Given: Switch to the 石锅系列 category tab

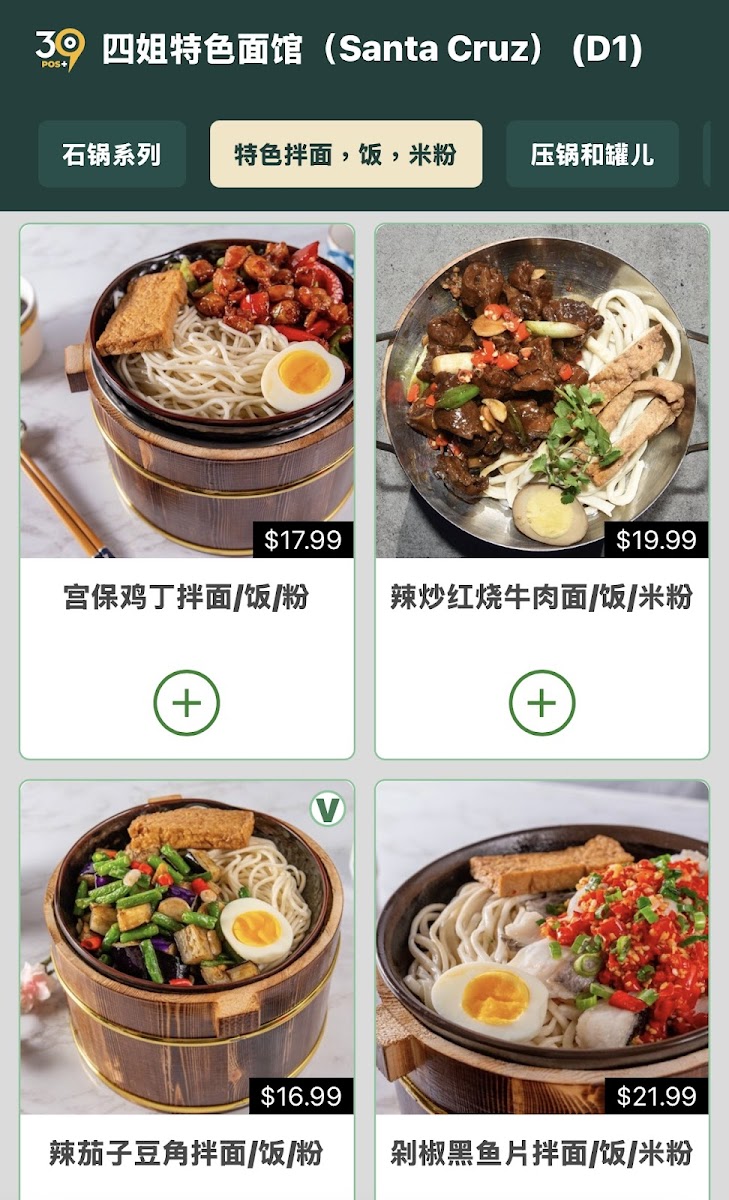Looking at the screenshot, I should 112,154.
